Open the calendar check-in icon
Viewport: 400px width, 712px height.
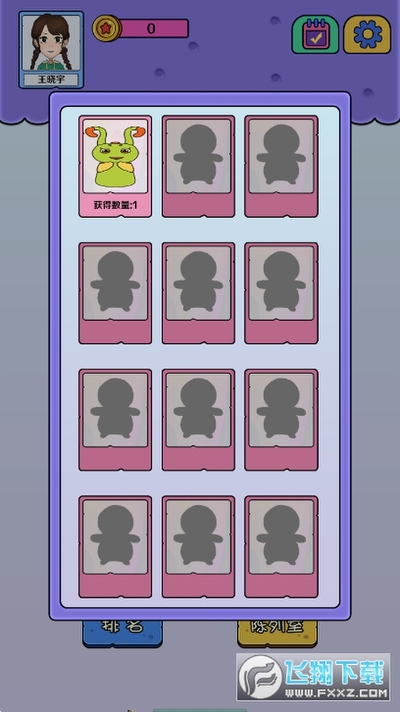click(x=315, y=35)
